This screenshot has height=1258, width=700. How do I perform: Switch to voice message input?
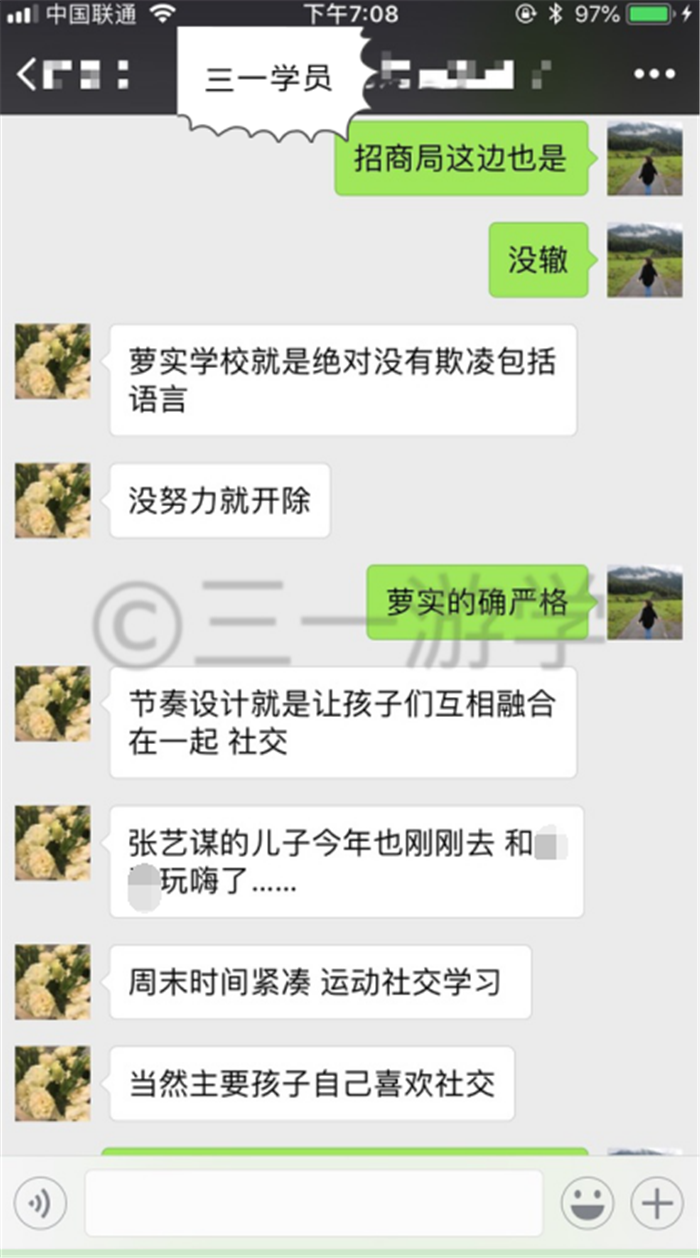coord(40,1203)
